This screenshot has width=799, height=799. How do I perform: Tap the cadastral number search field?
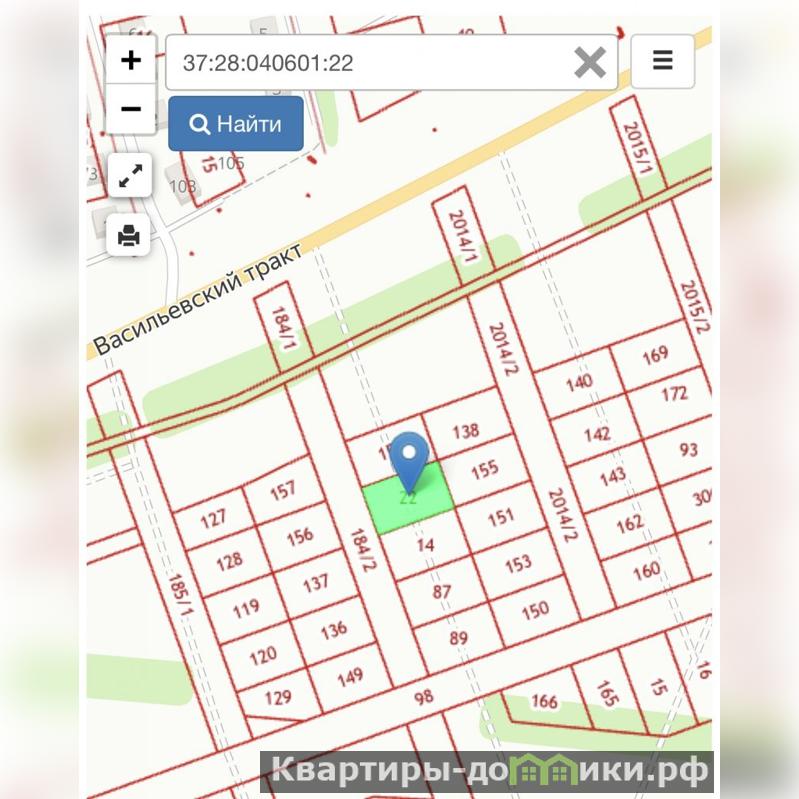[x=370, y=63]
